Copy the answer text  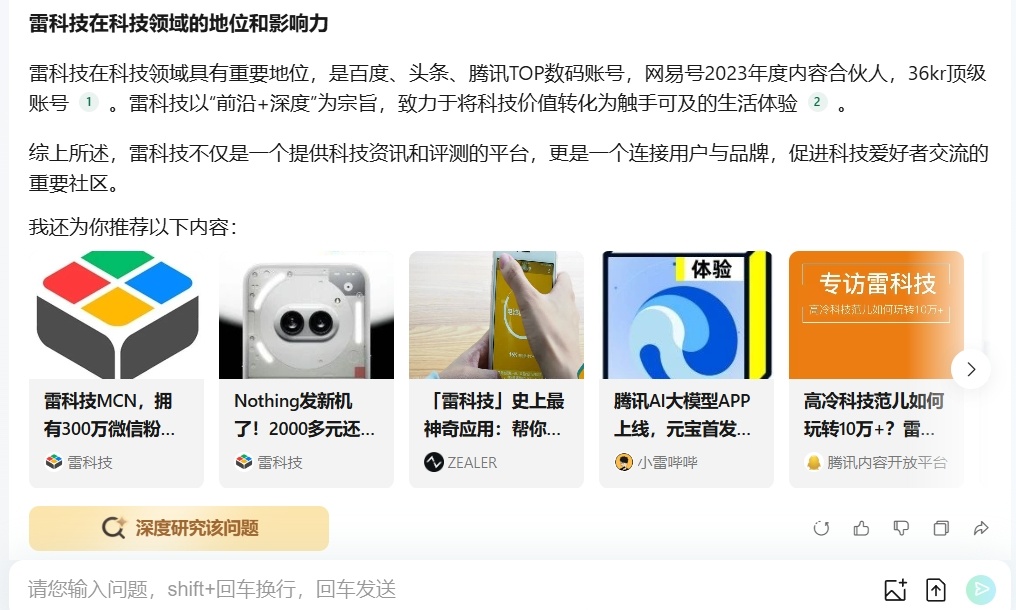click(941, 528)
